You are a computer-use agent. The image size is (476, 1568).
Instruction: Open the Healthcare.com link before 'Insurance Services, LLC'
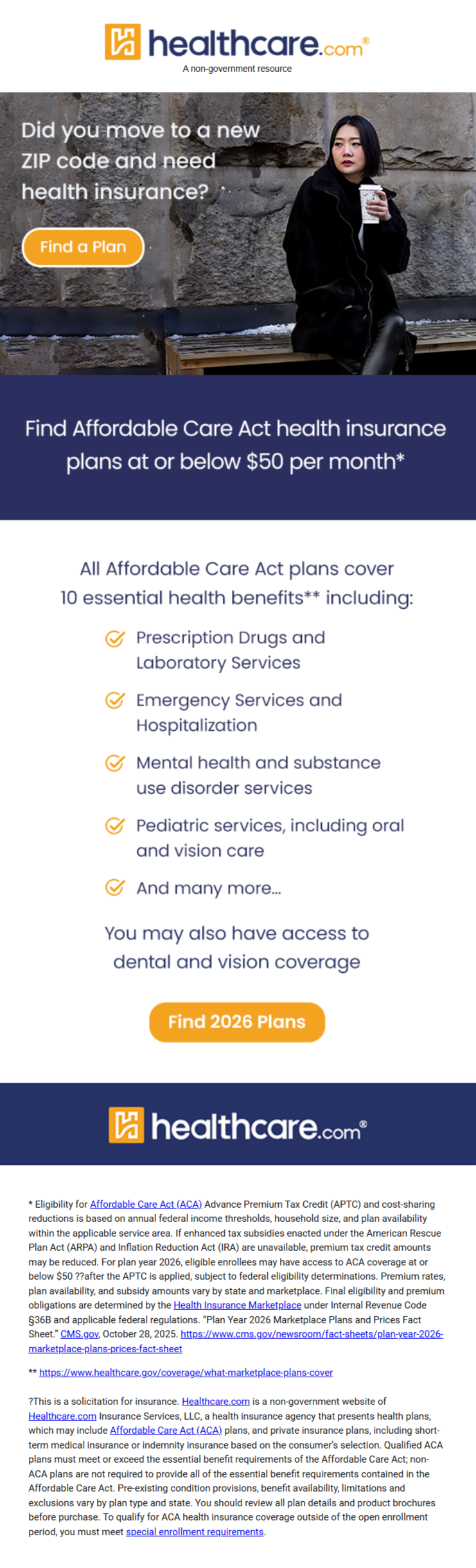(62, 1416)
